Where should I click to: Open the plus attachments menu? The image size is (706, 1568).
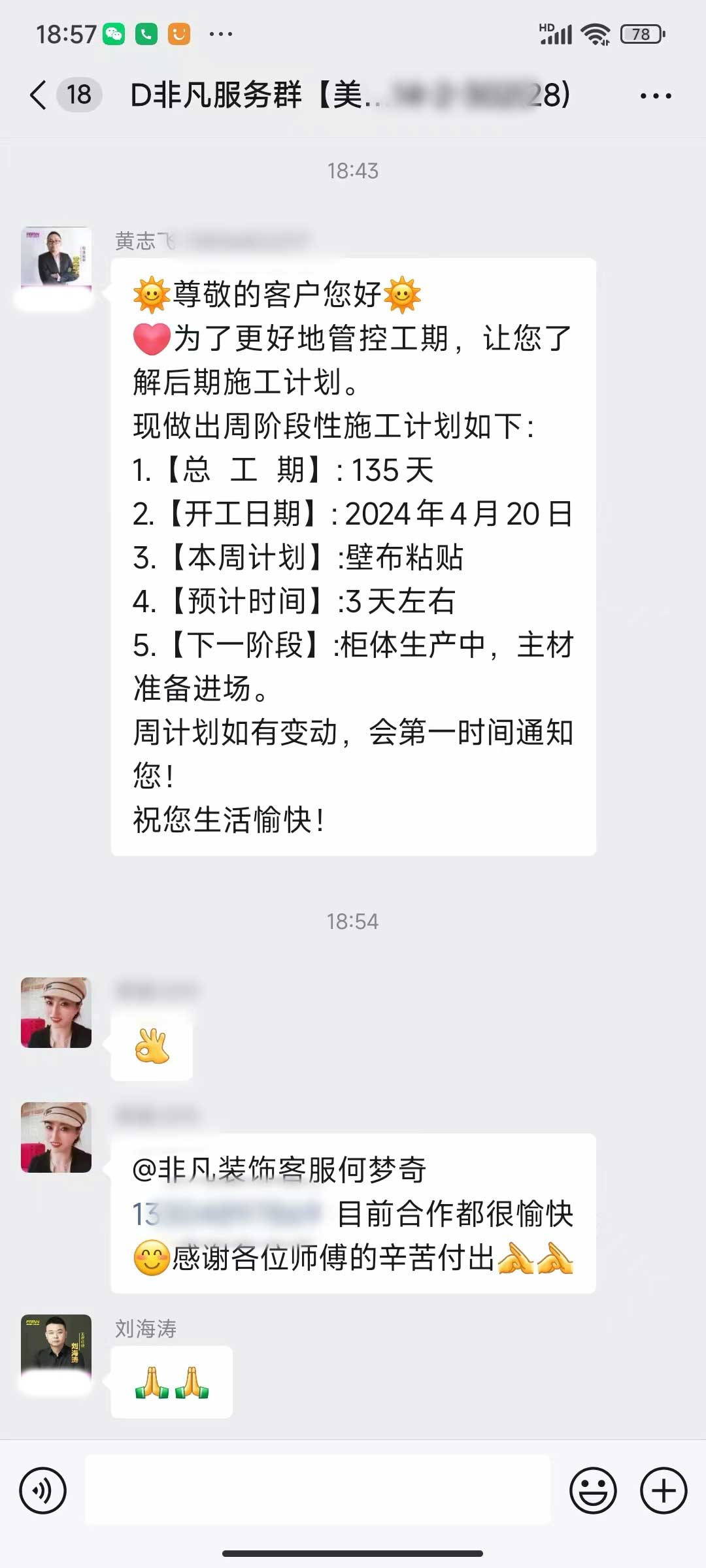pos(664,1491)
